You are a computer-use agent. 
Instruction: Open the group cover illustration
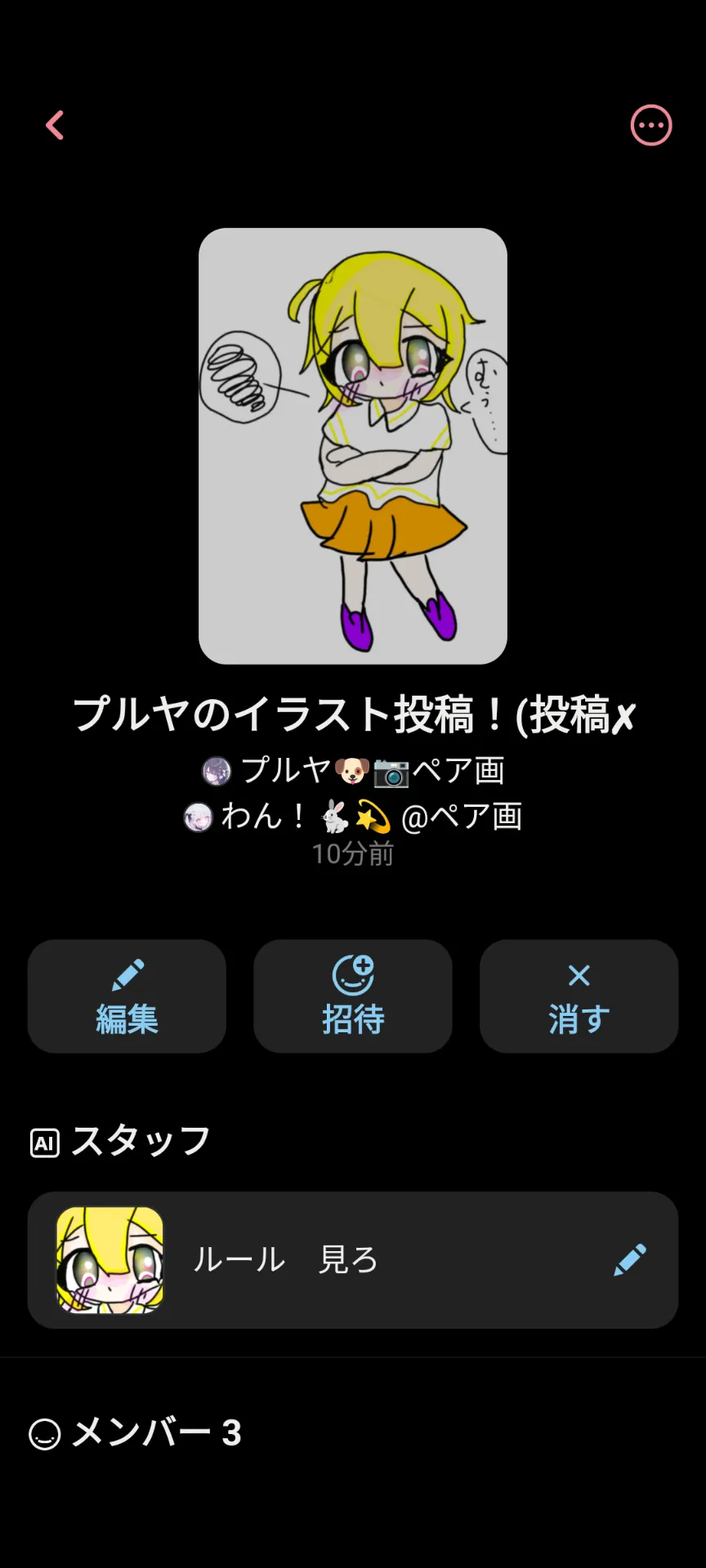click(x=353, y=446)
